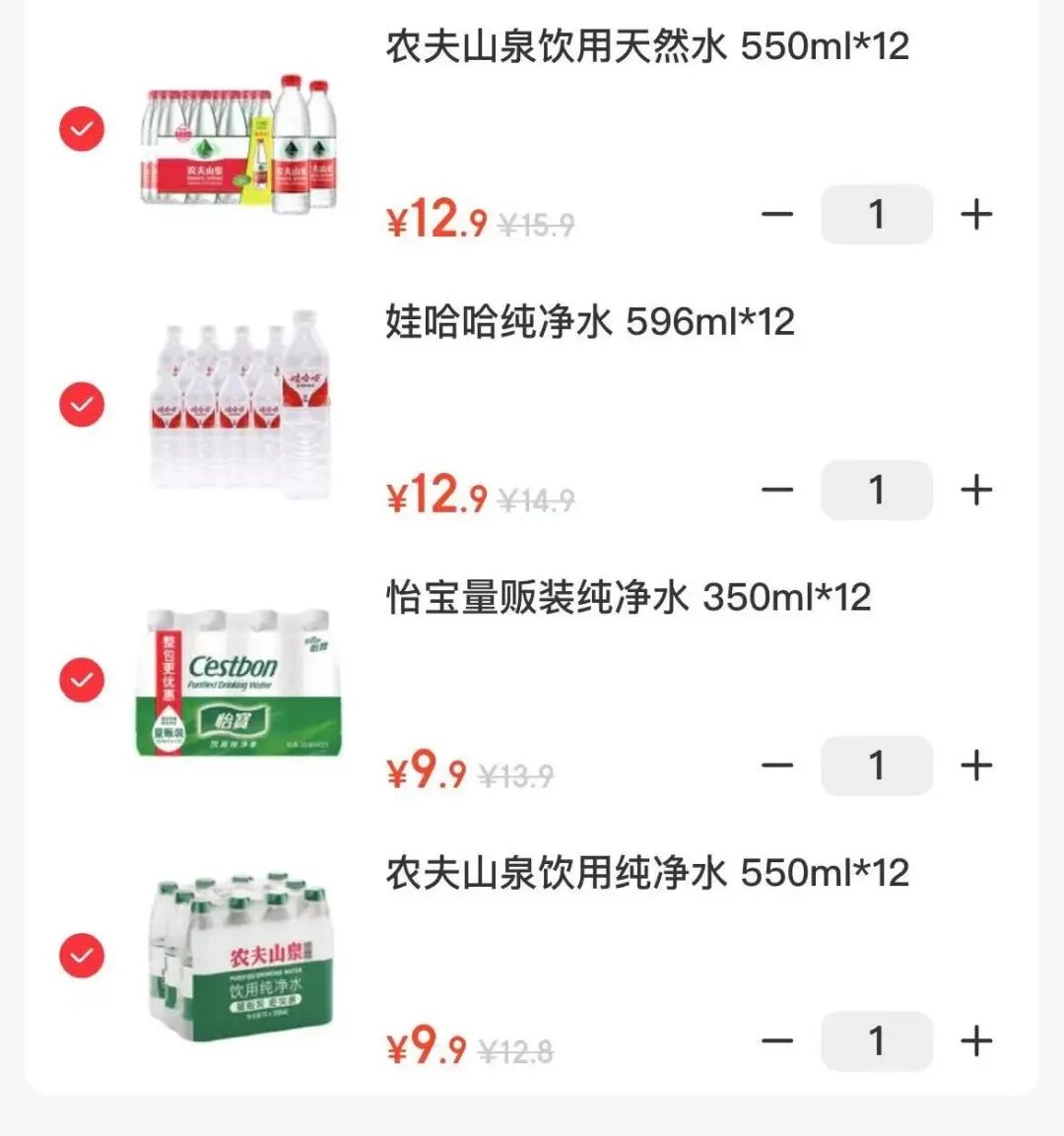This screenshot has width=1064, height=1136.
Task: Add one more 农夫山泉饮用纯净水
Action: pyautogui.click(x=976, y=1040)
